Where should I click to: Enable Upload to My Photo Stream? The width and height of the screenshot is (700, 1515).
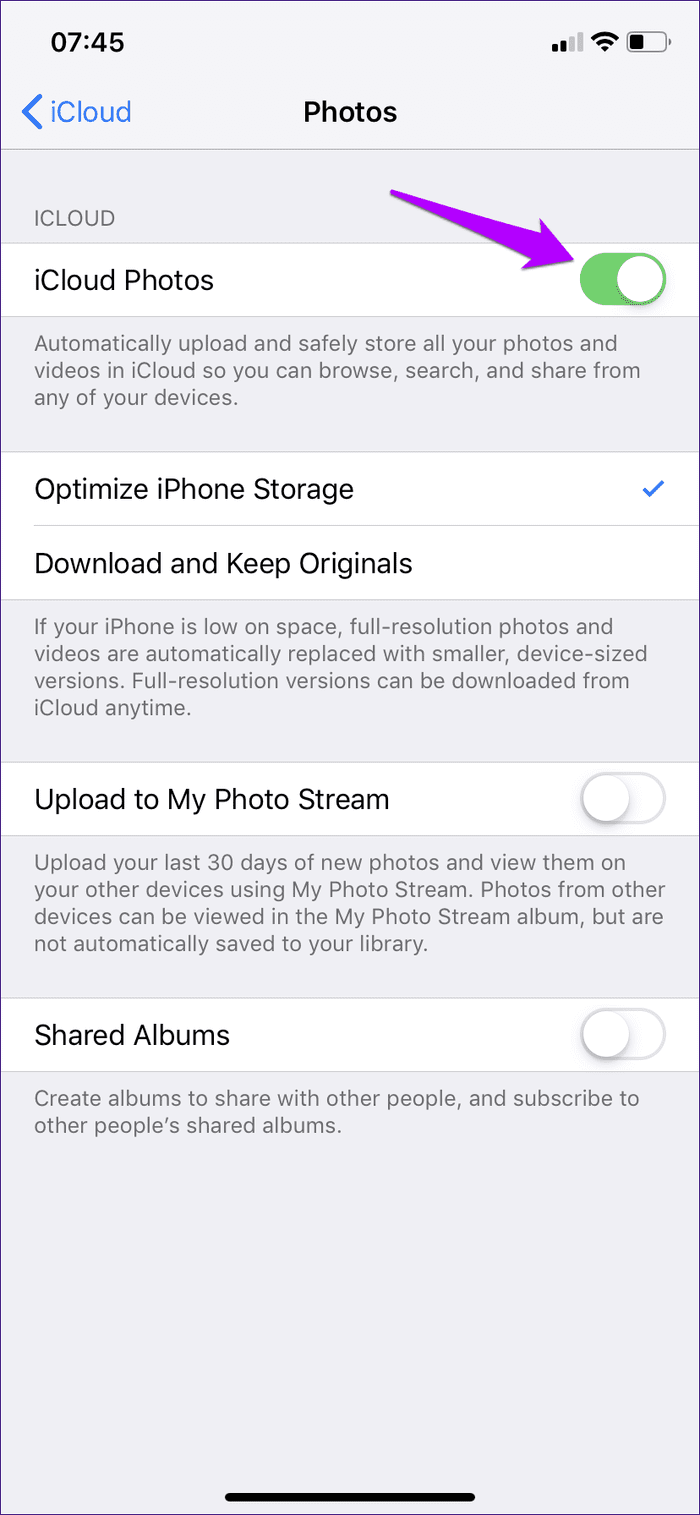(x=622, y=799)
